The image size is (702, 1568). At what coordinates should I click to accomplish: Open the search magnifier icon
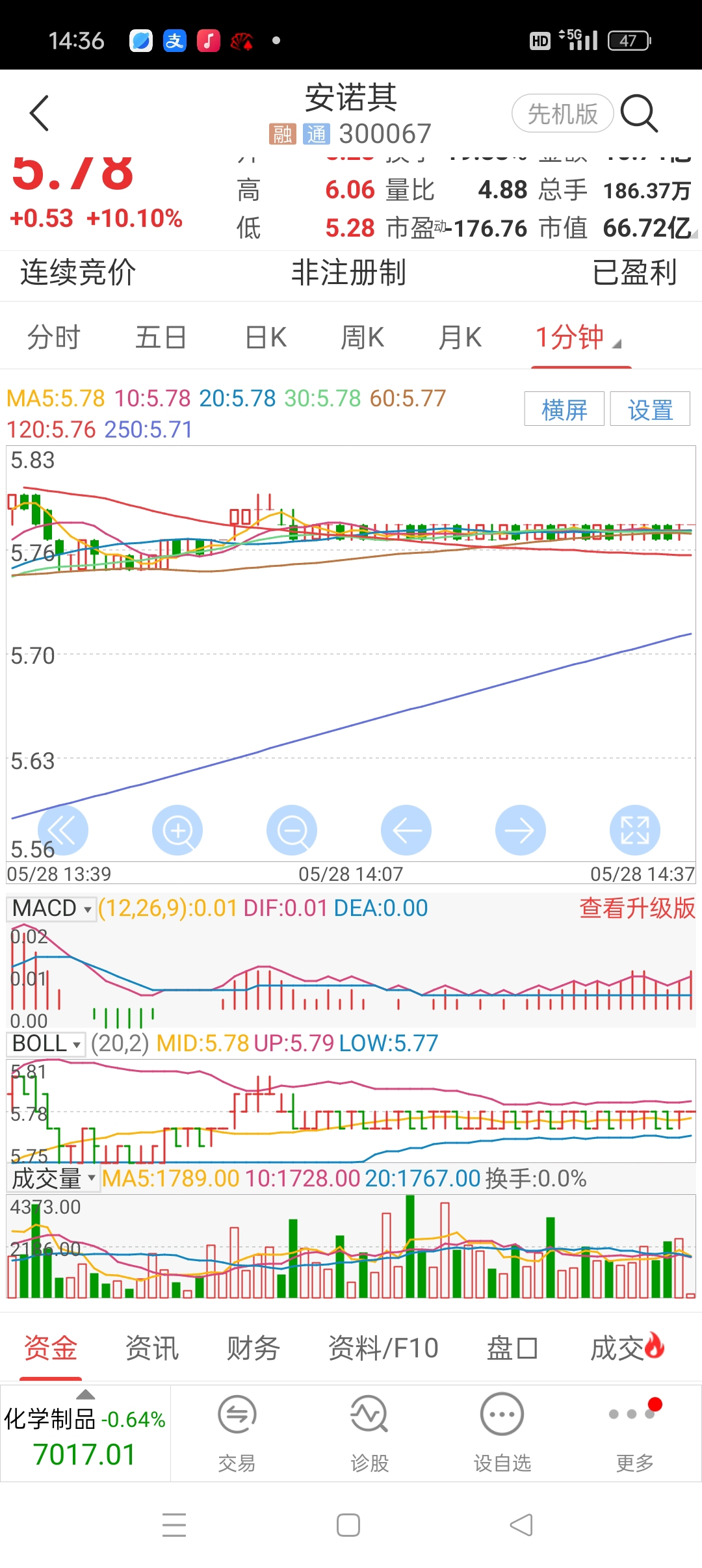pyautogui.click(x=639, y=114)
